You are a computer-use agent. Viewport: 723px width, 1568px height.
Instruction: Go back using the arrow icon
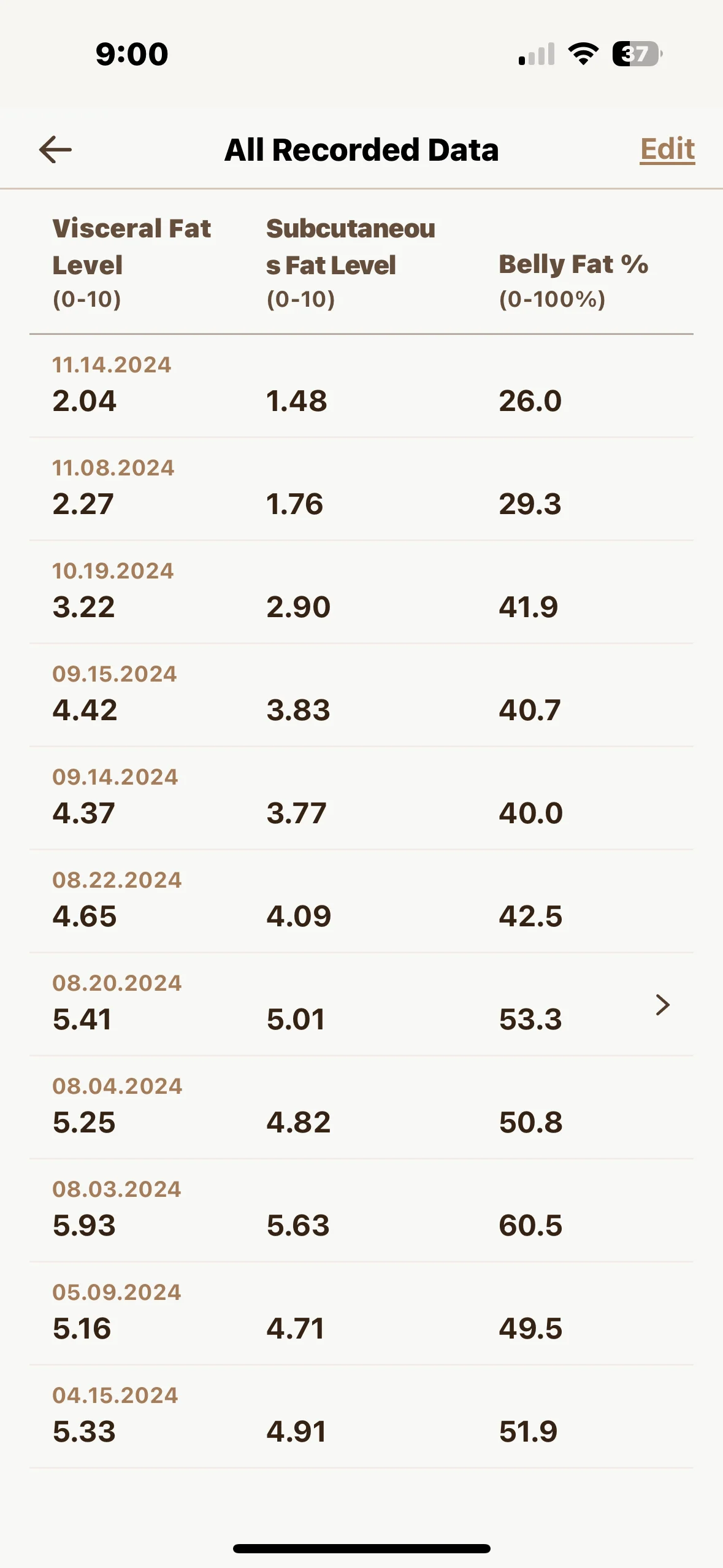(55, 150)
